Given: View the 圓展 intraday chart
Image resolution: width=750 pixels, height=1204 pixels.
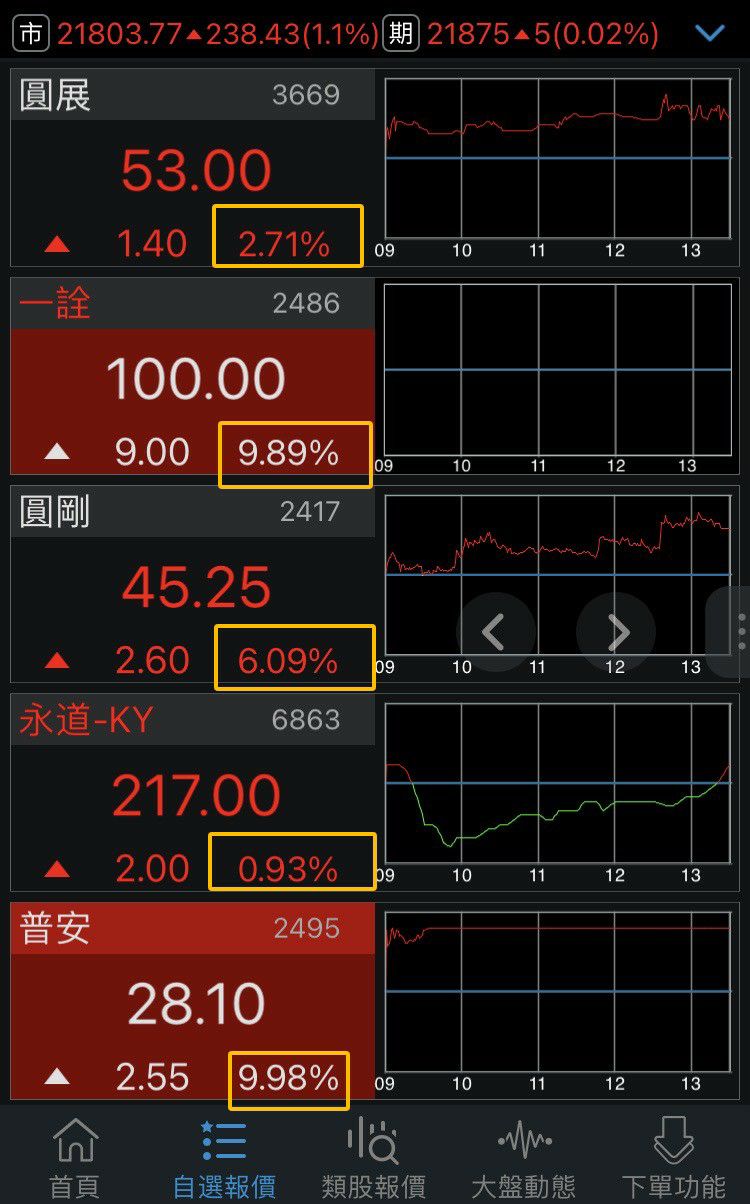Looking at the screenshot, I should [558, 158].
